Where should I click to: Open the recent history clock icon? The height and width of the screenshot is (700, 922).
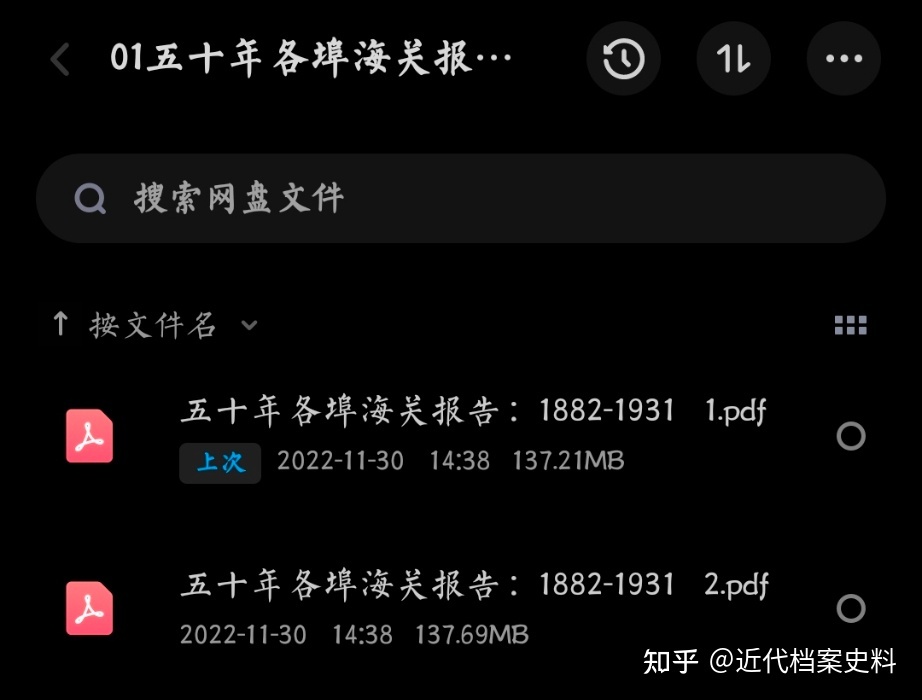point(623,60)
